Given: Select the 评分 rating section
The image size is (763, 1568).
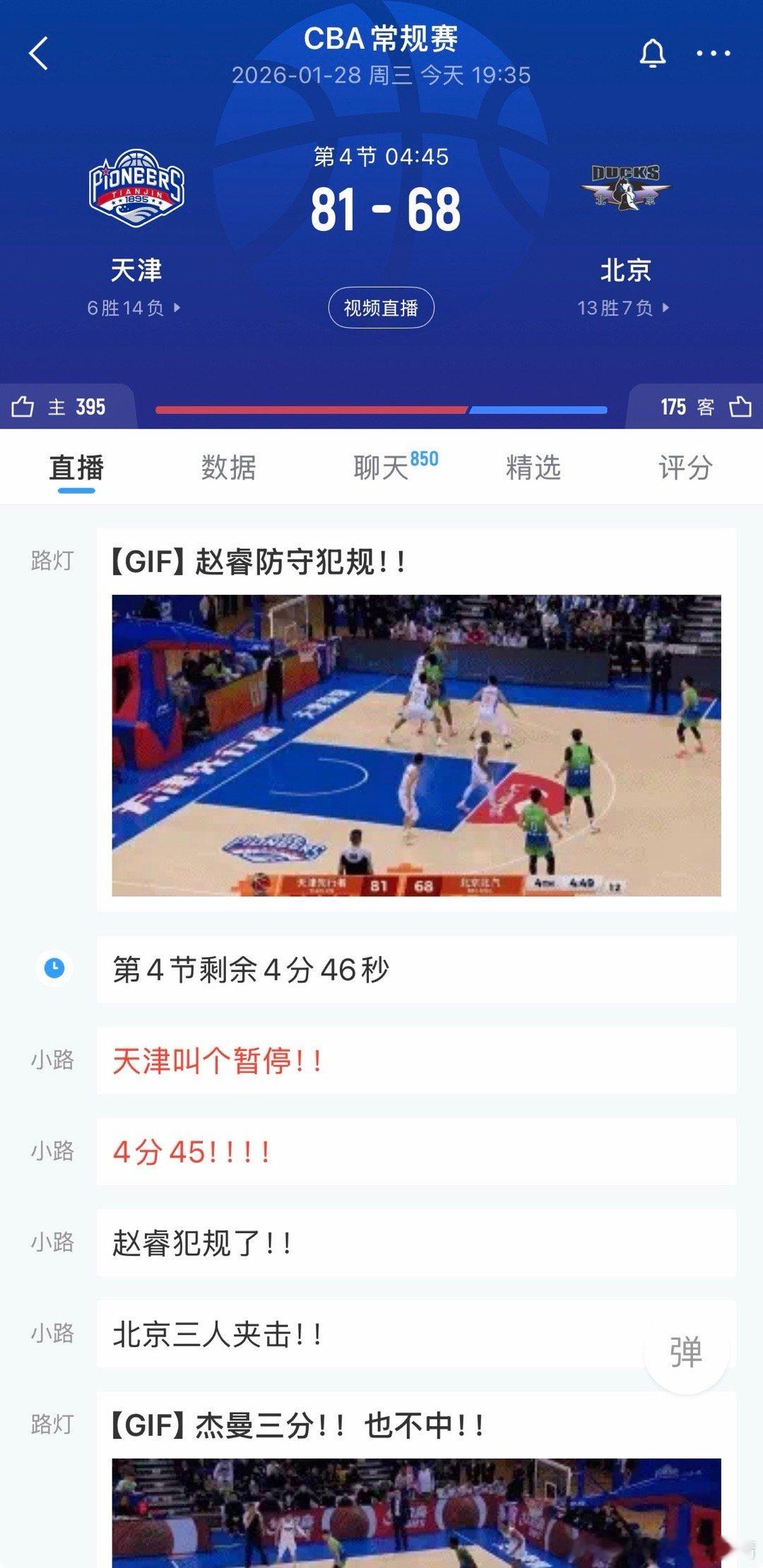Looking at the screenshot, I should pyautogui.click(x=684, y=467).
